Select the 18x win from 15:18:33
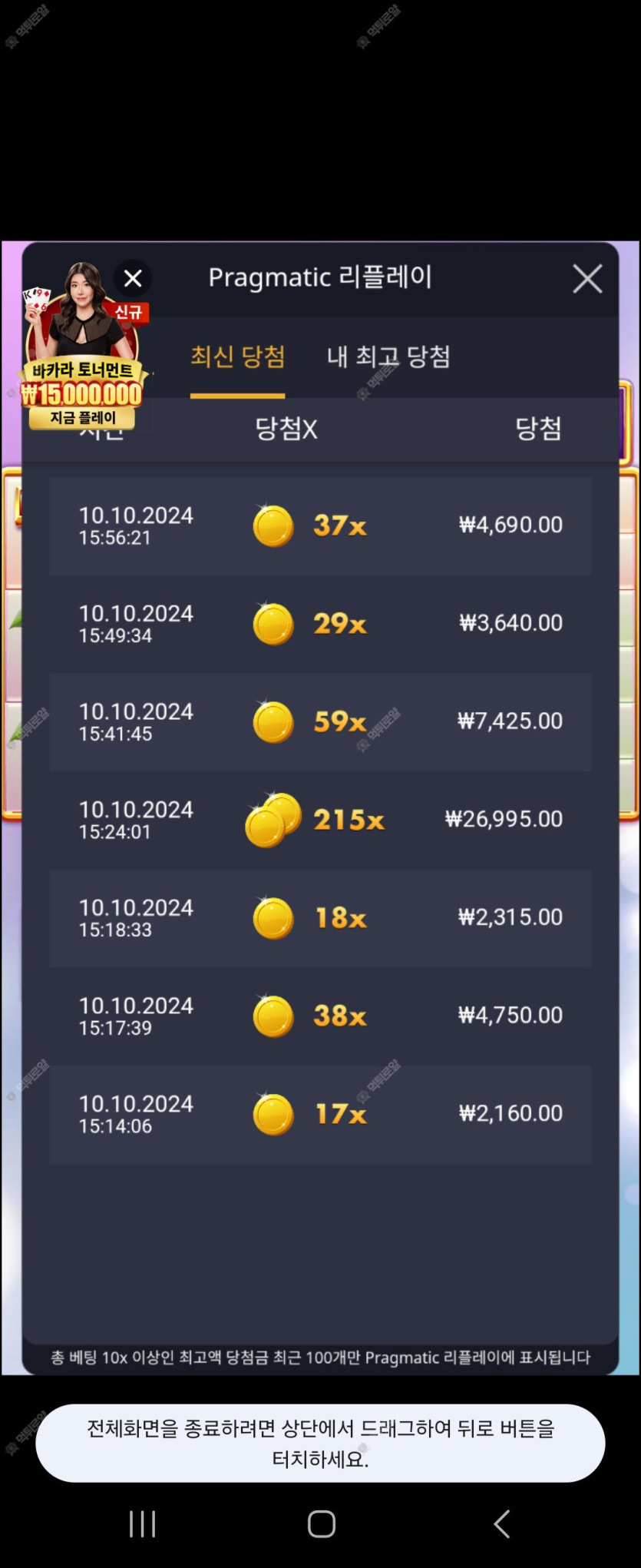 (x=320, y=918)
